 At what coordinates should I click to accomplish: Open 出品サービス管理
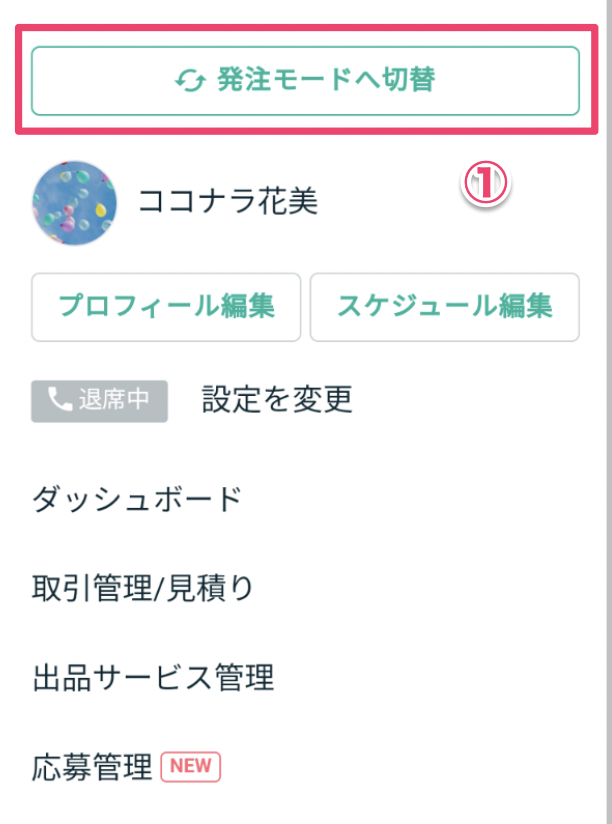coord(153,678)
